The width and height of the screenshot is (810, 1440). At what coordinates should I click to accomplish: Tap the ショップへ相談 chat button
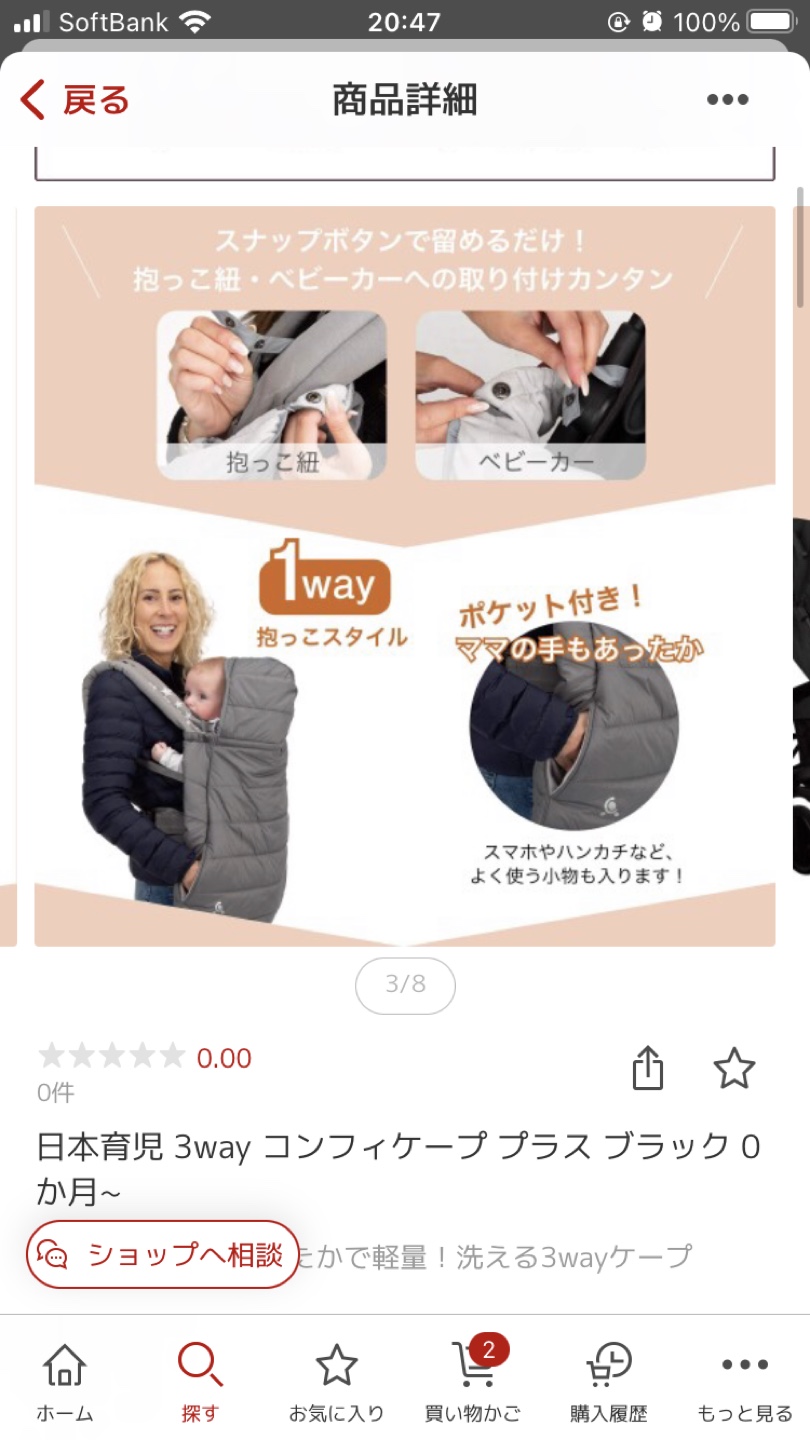163,1254
